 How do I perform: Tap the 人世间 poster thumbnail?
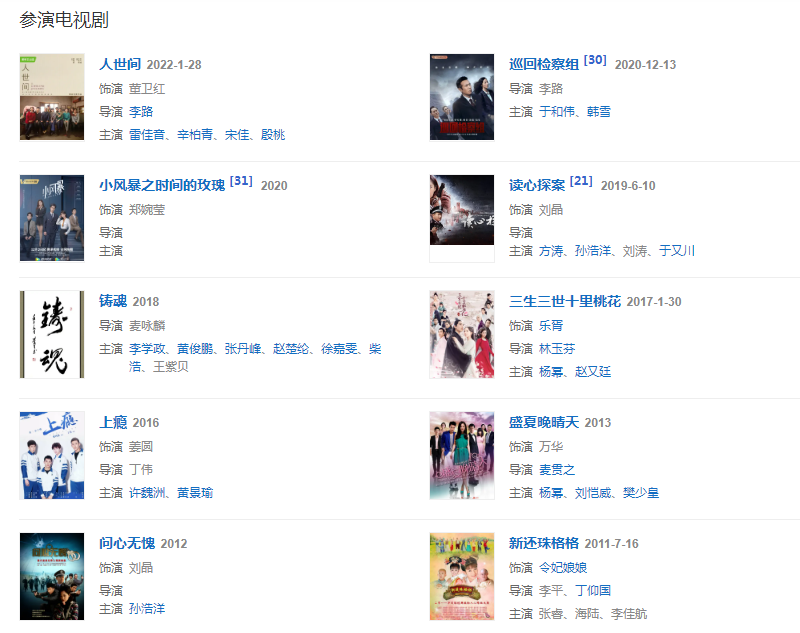coord(52,97)
